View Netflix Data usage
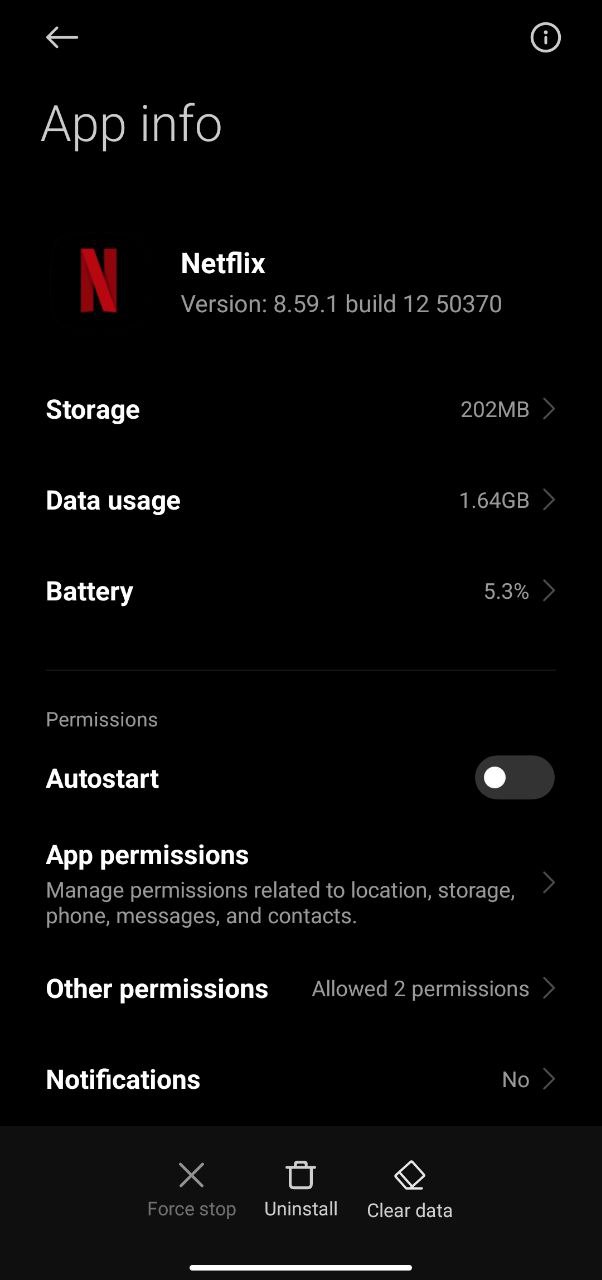 (x=300, y=500)
